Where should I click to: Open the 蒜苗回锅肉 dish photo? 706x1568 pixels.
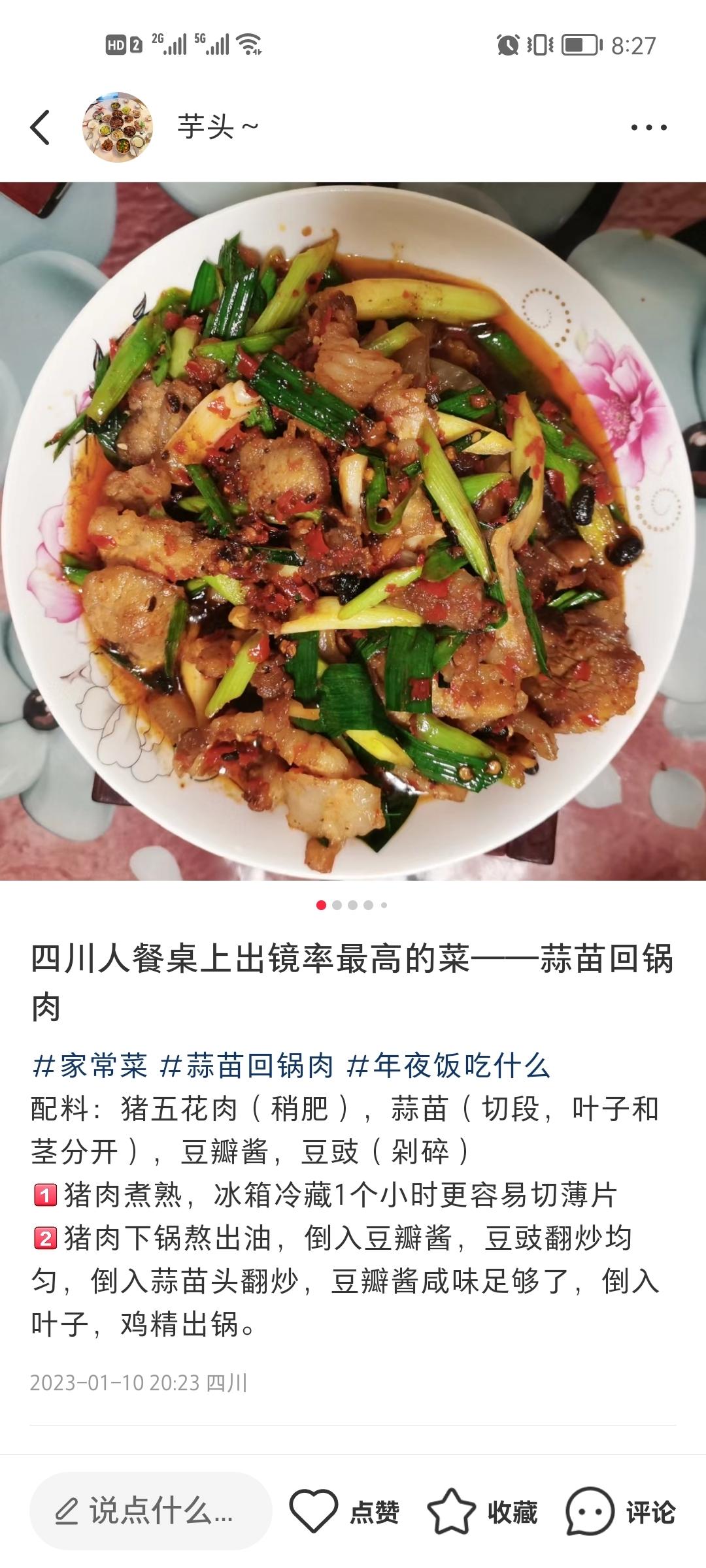[x=353, y=531]
